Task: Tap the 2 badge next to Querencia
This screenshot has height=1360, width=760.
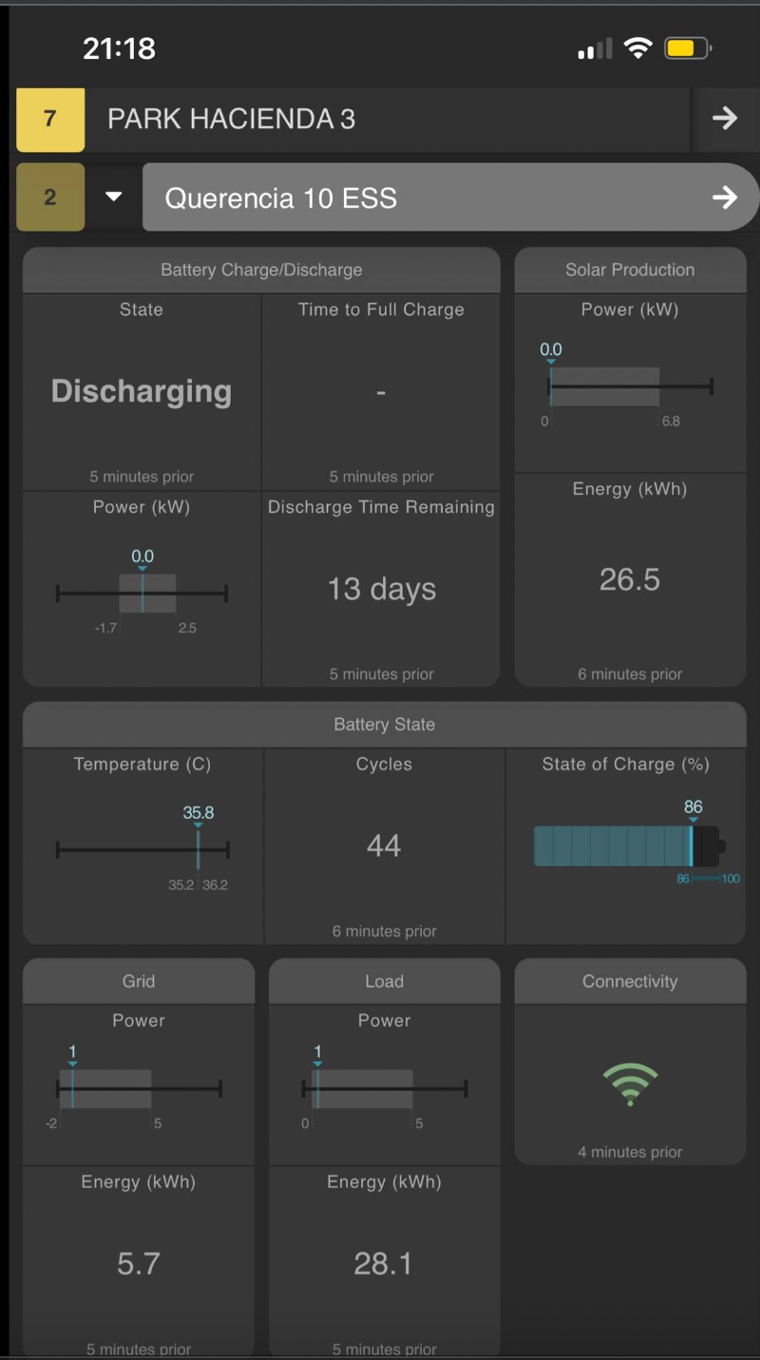Action: (50, 197)
